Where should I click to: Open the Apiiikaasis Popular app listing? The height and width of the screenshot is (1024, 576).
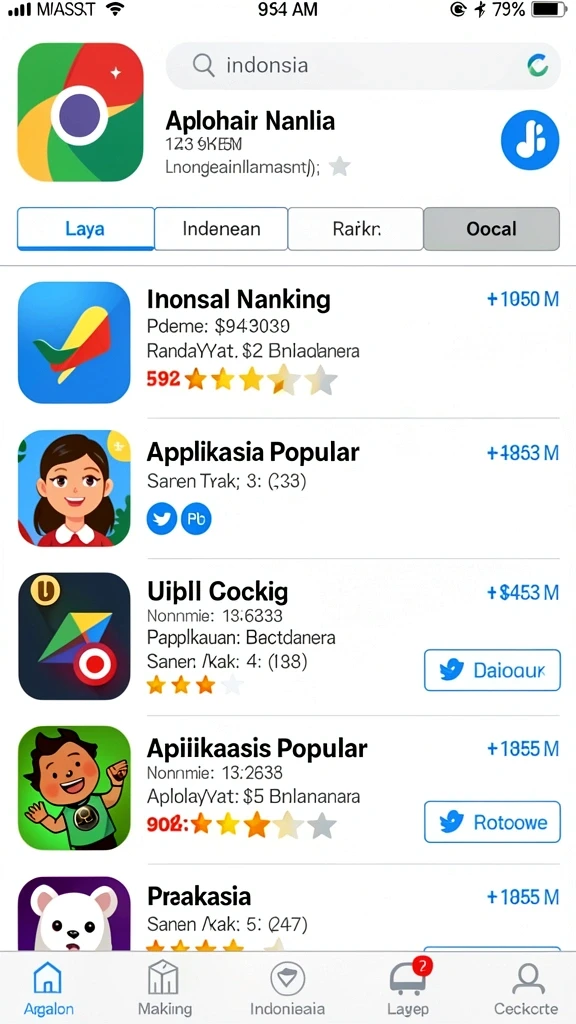[x=288, y=788]
